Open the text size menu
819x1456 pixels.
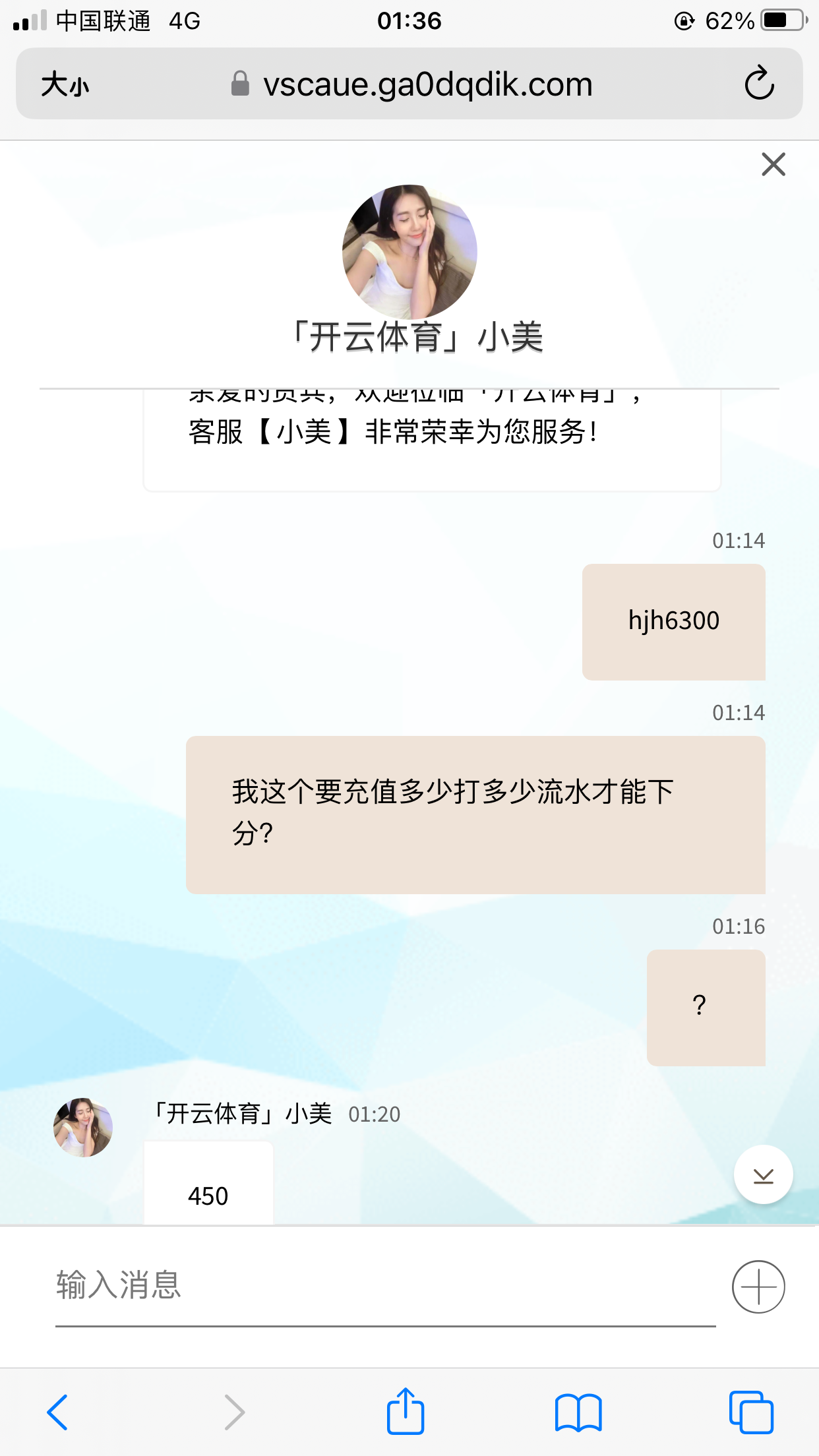65,84
